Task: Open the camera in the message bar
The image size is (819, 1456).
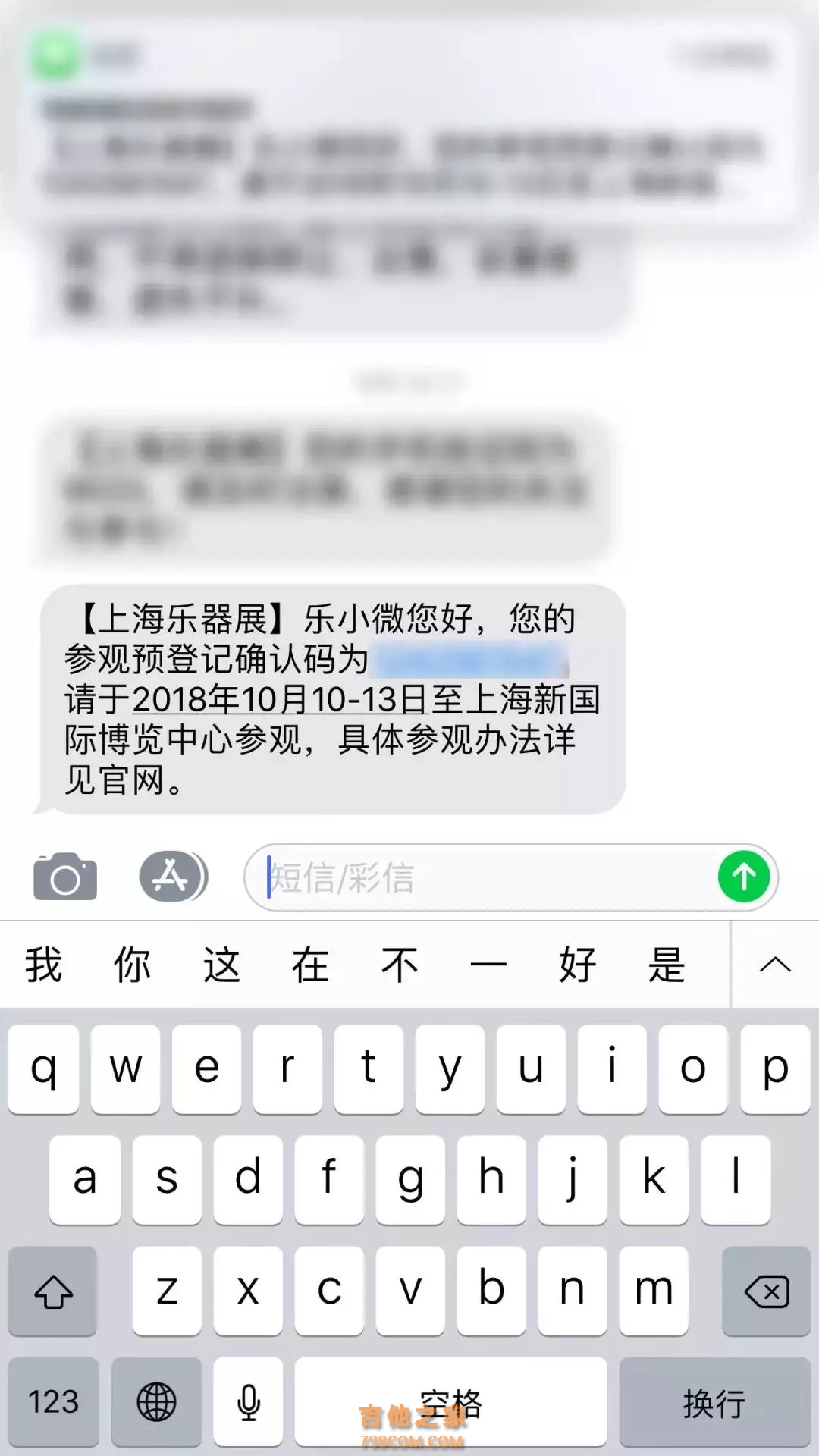Action: coord(65,877)
